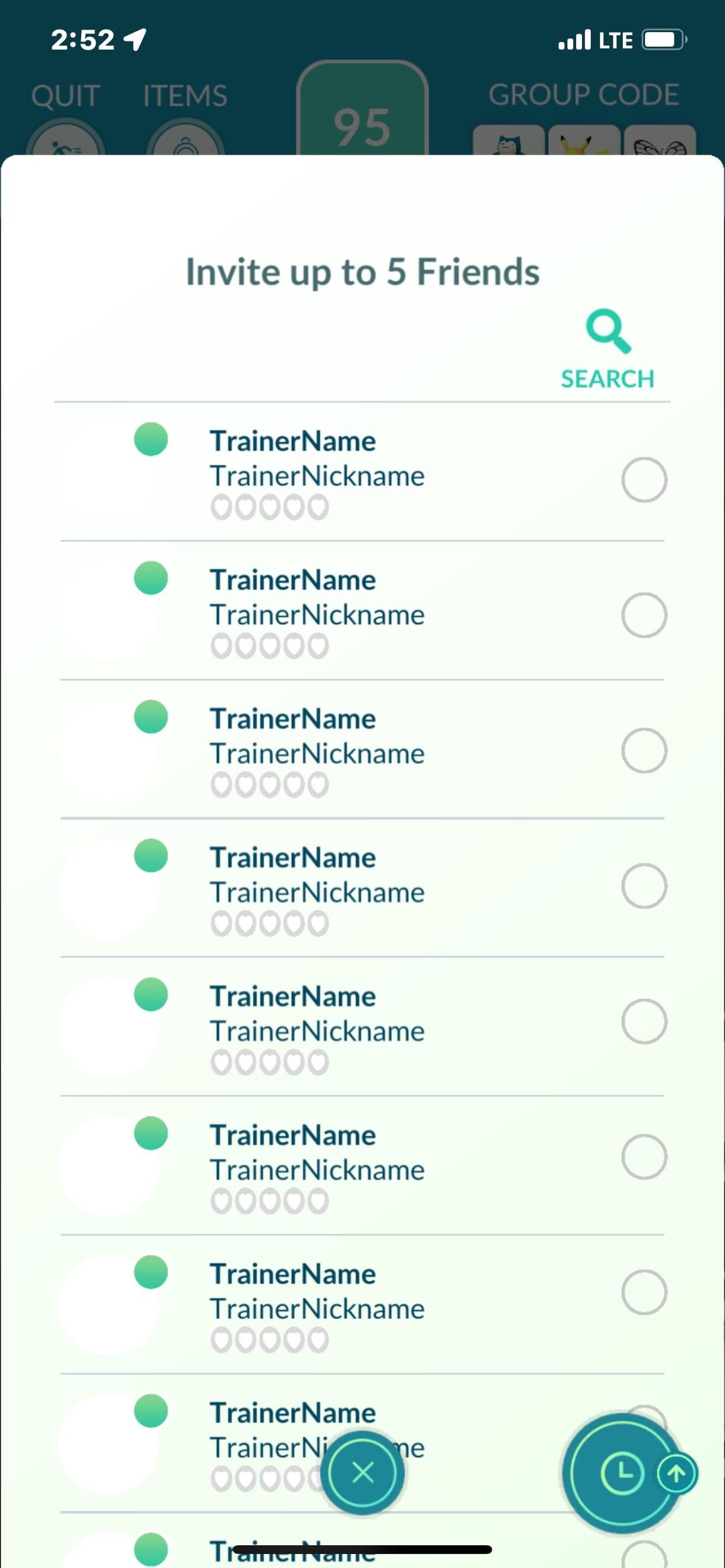Viewport: 725px width, 1568px height.
Task: Close the invite friends panel
Action: pyautogui.click(x=362, y=1473)
